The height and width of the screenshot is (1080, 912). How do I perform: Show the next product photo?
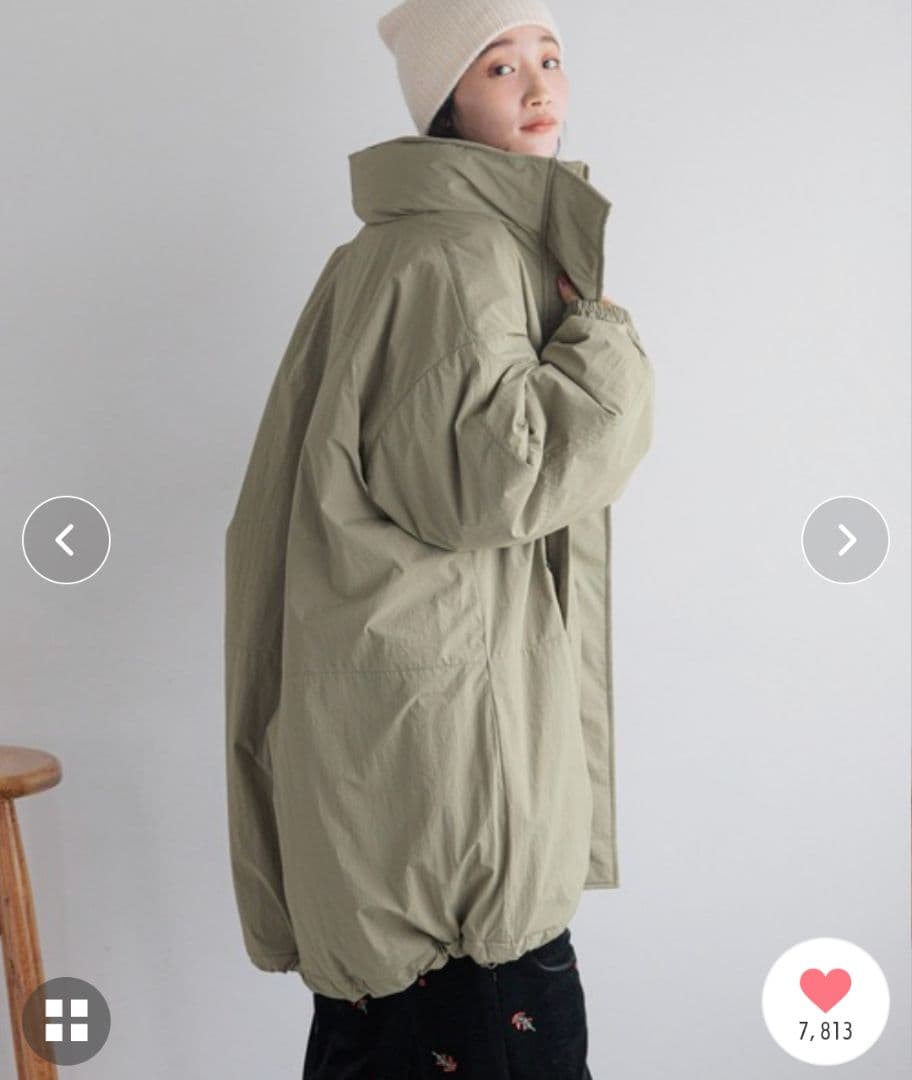click(845, 540)
